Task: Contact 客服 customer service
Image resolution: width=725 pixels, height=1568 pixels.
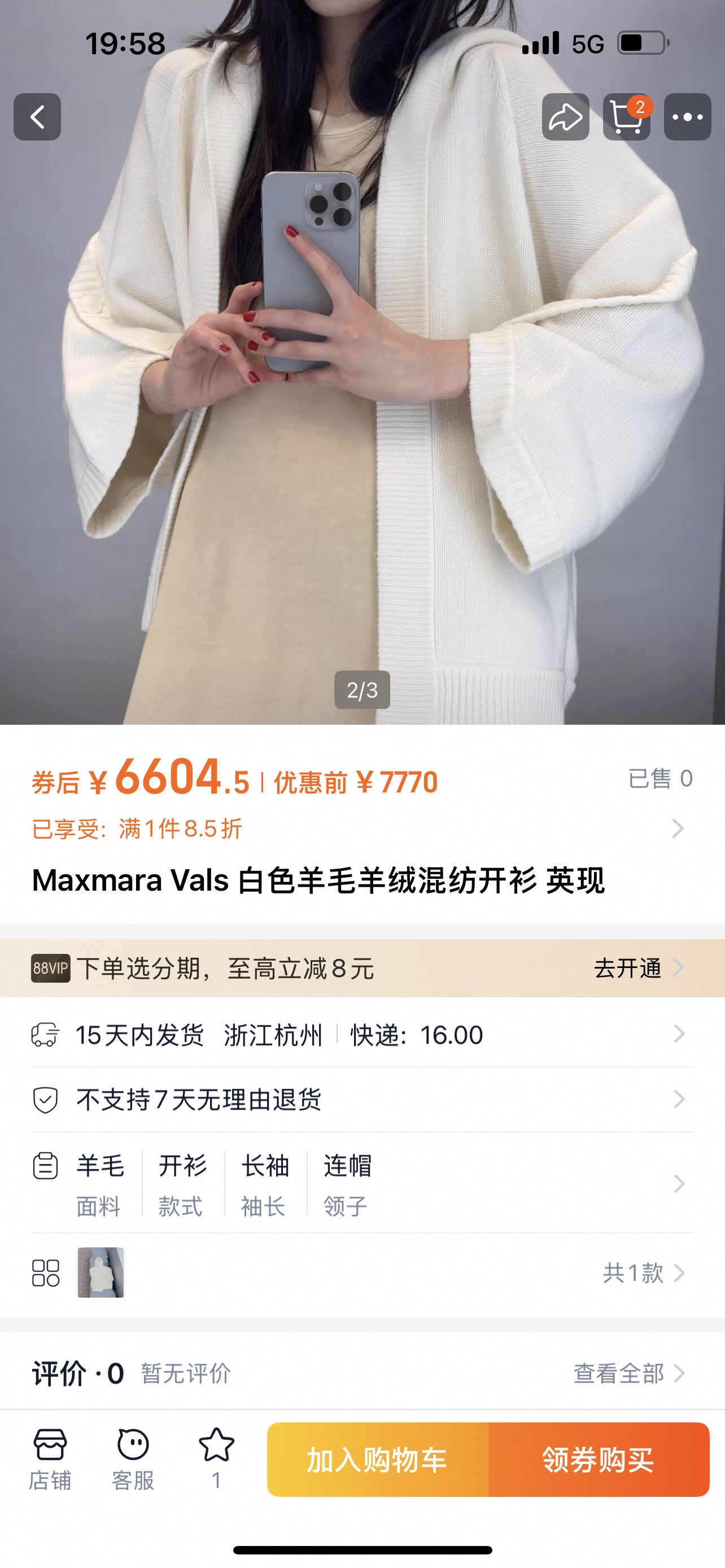Action: click(x=133, y=1458)
